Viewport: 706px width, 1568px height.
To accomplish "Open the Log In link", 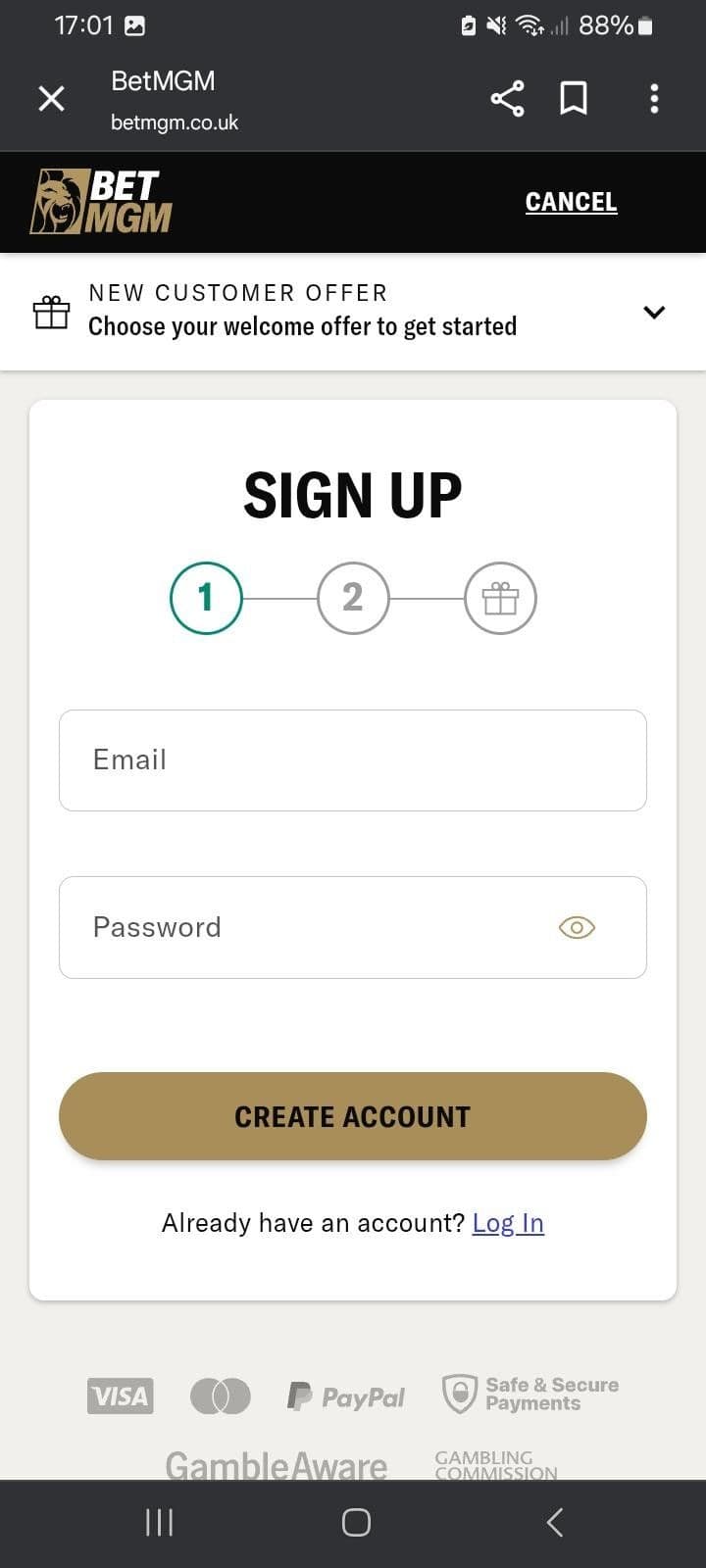I will click(508, 1222).
